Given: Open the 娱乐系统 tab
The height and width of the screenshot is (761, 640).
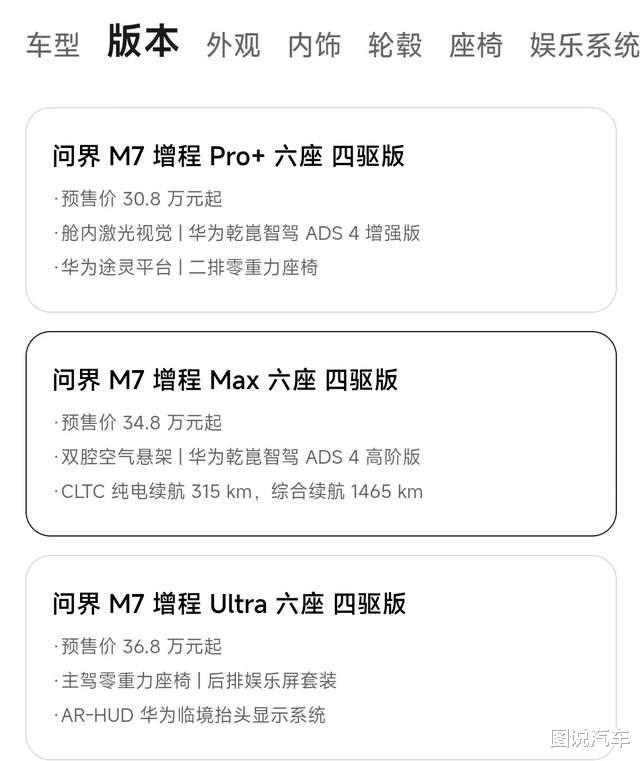Looking at the screenshot, I should [x=584, y=45].
